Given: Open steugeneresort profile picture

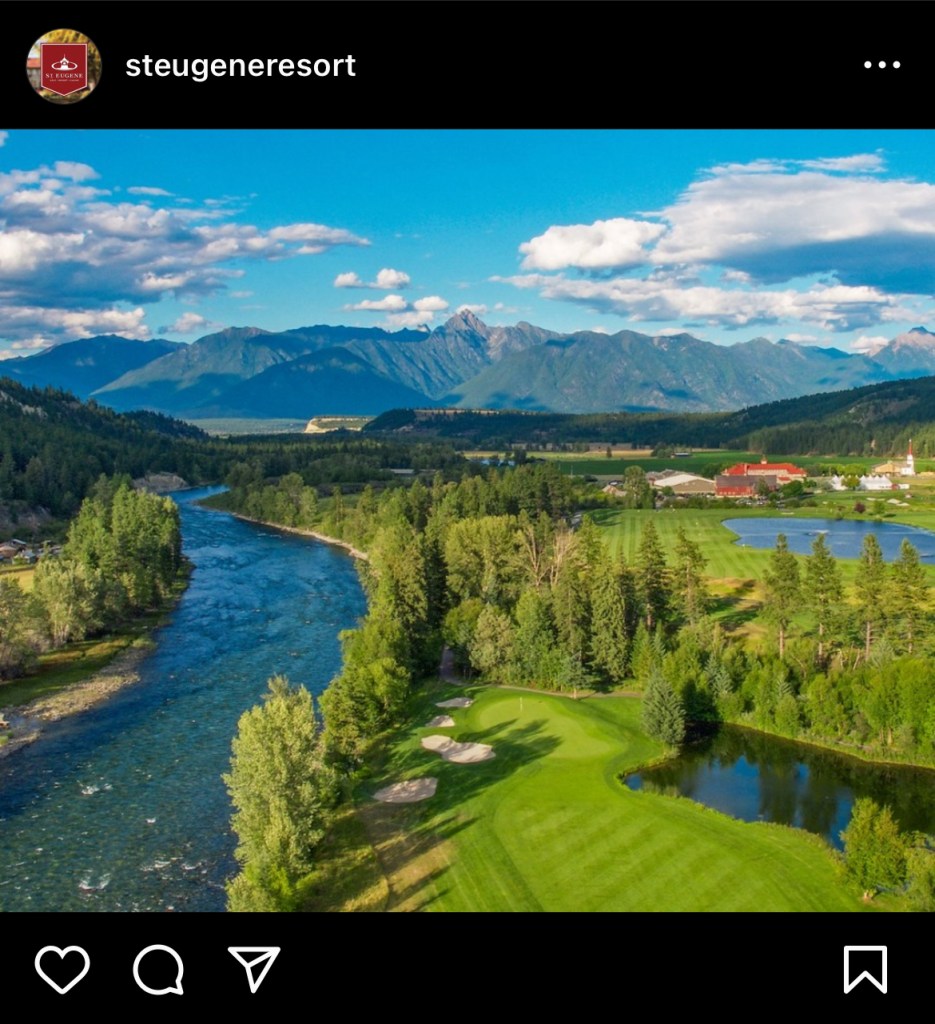Looking at the screenshot, I should pyautogui.click(x=63, y=66).
